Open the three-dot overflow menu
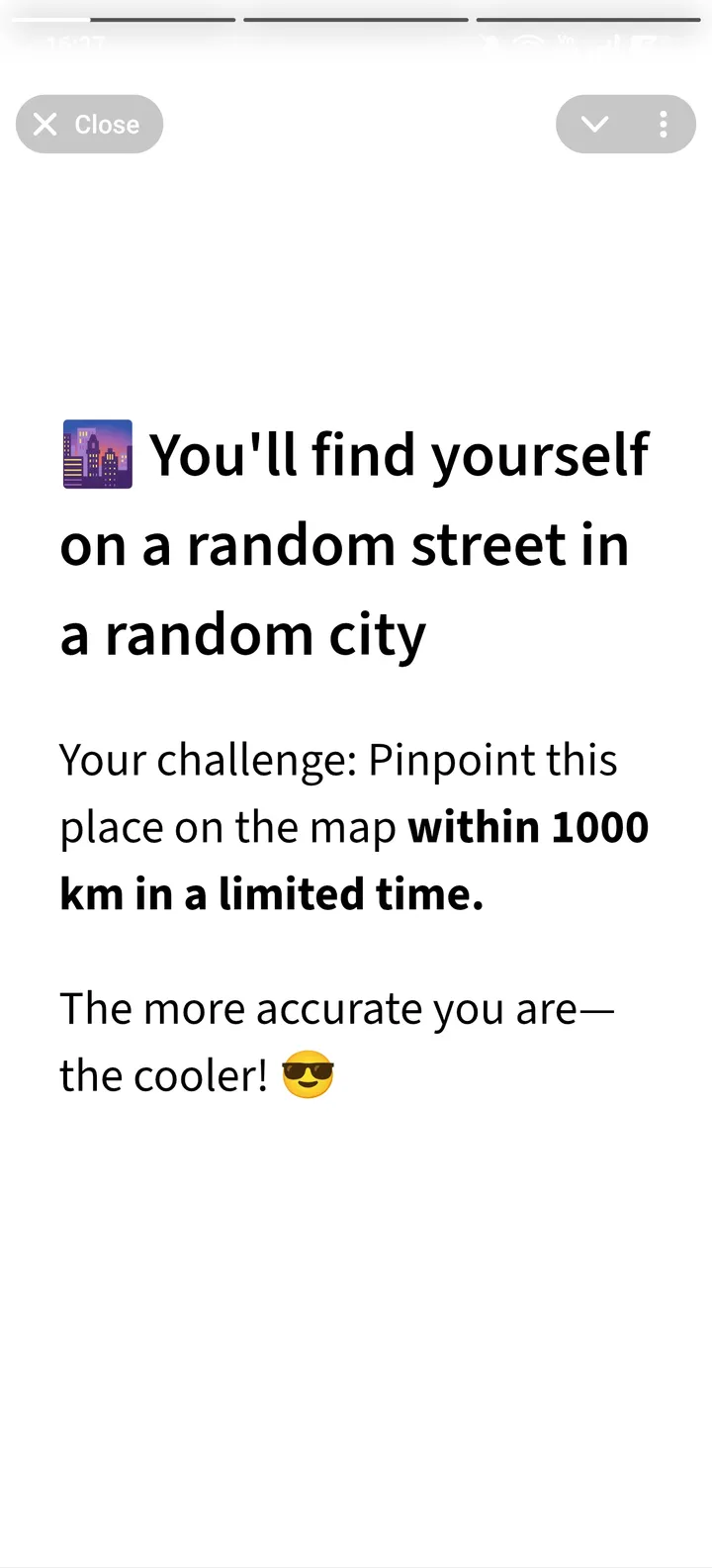 tap(663, 125)
